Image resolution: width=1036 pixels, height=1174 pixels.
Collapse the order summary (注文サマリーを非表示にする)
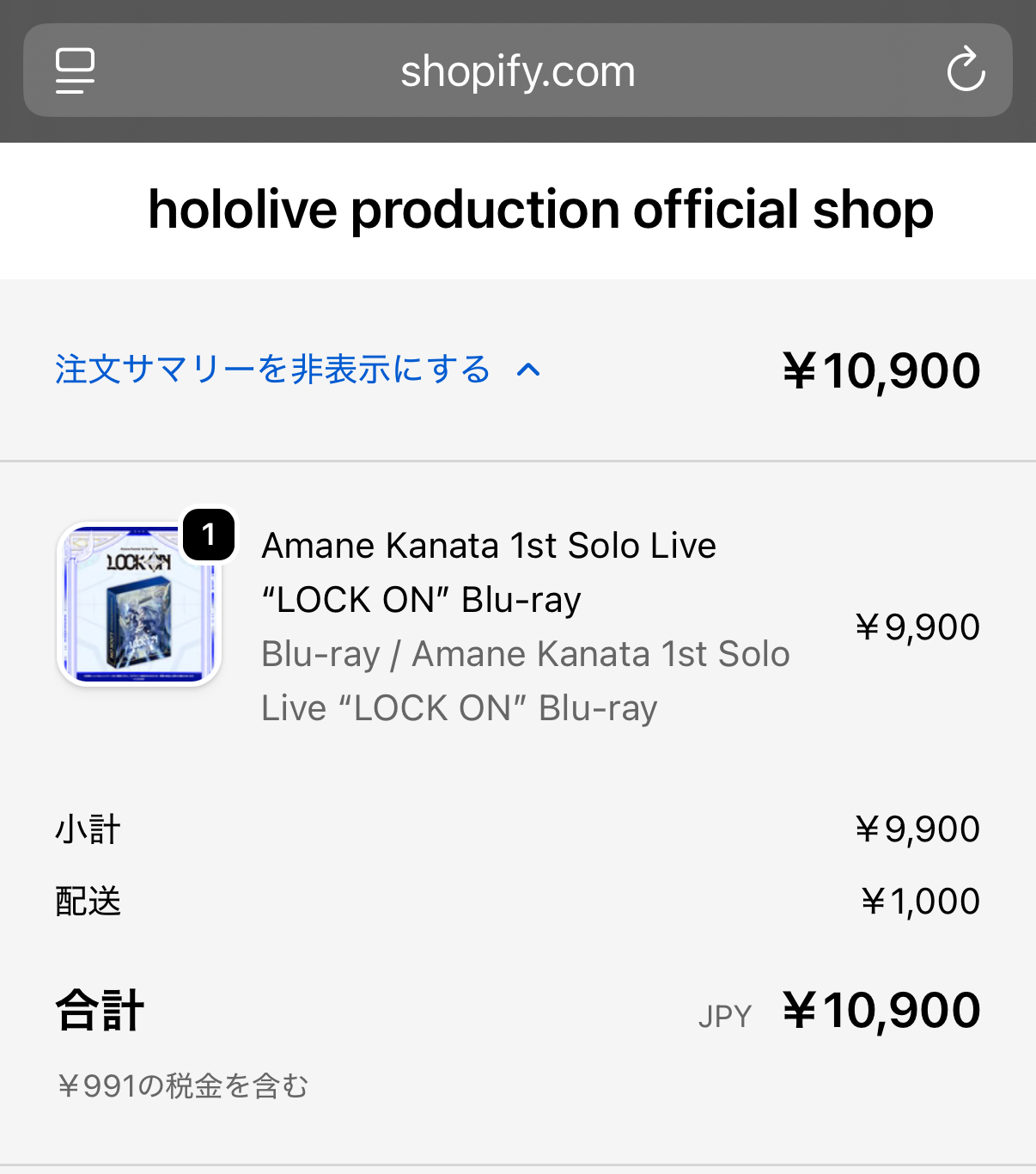(297, 370)
